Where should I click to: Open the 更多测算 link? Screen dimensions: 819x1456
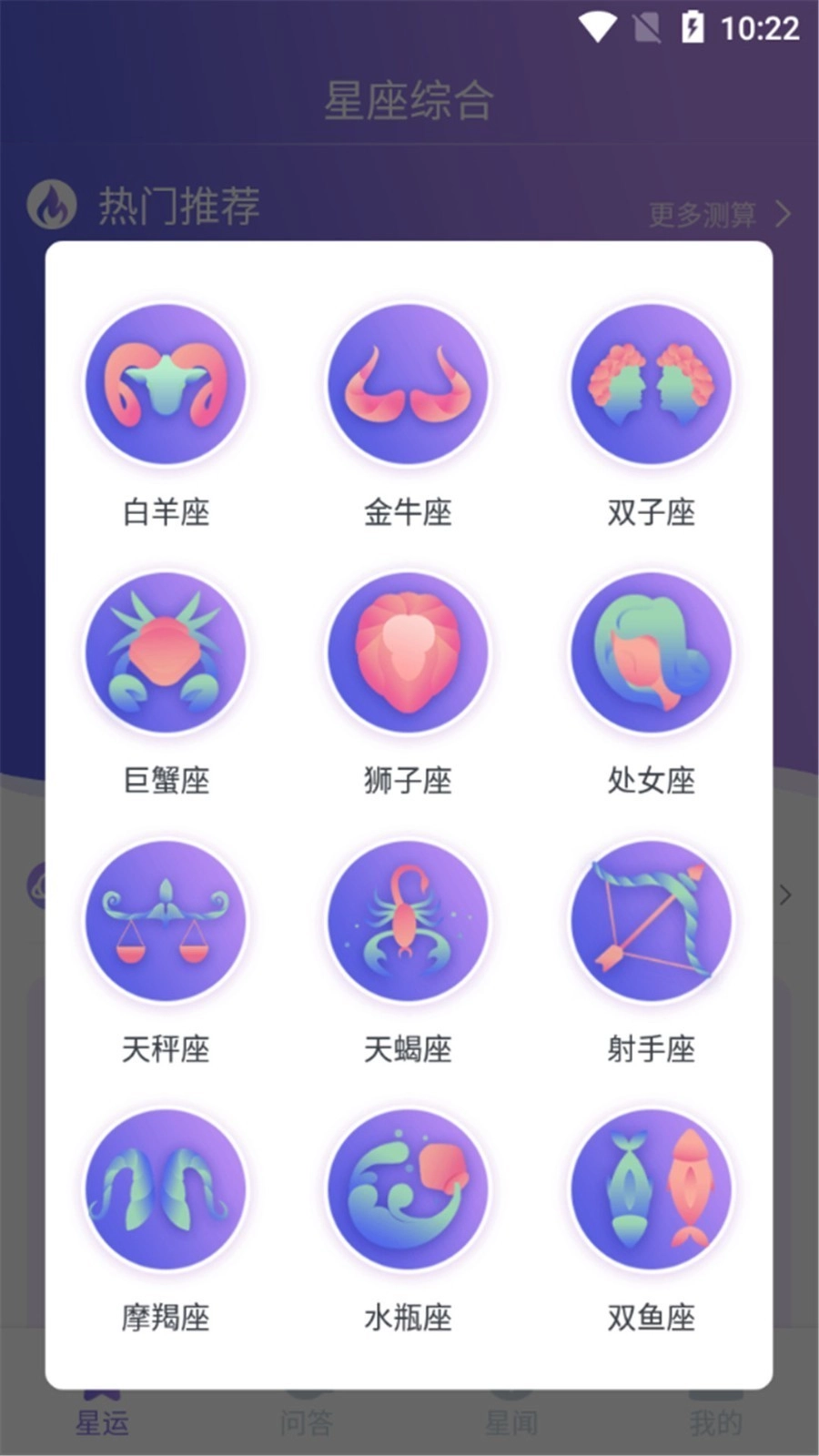[704, 215]
